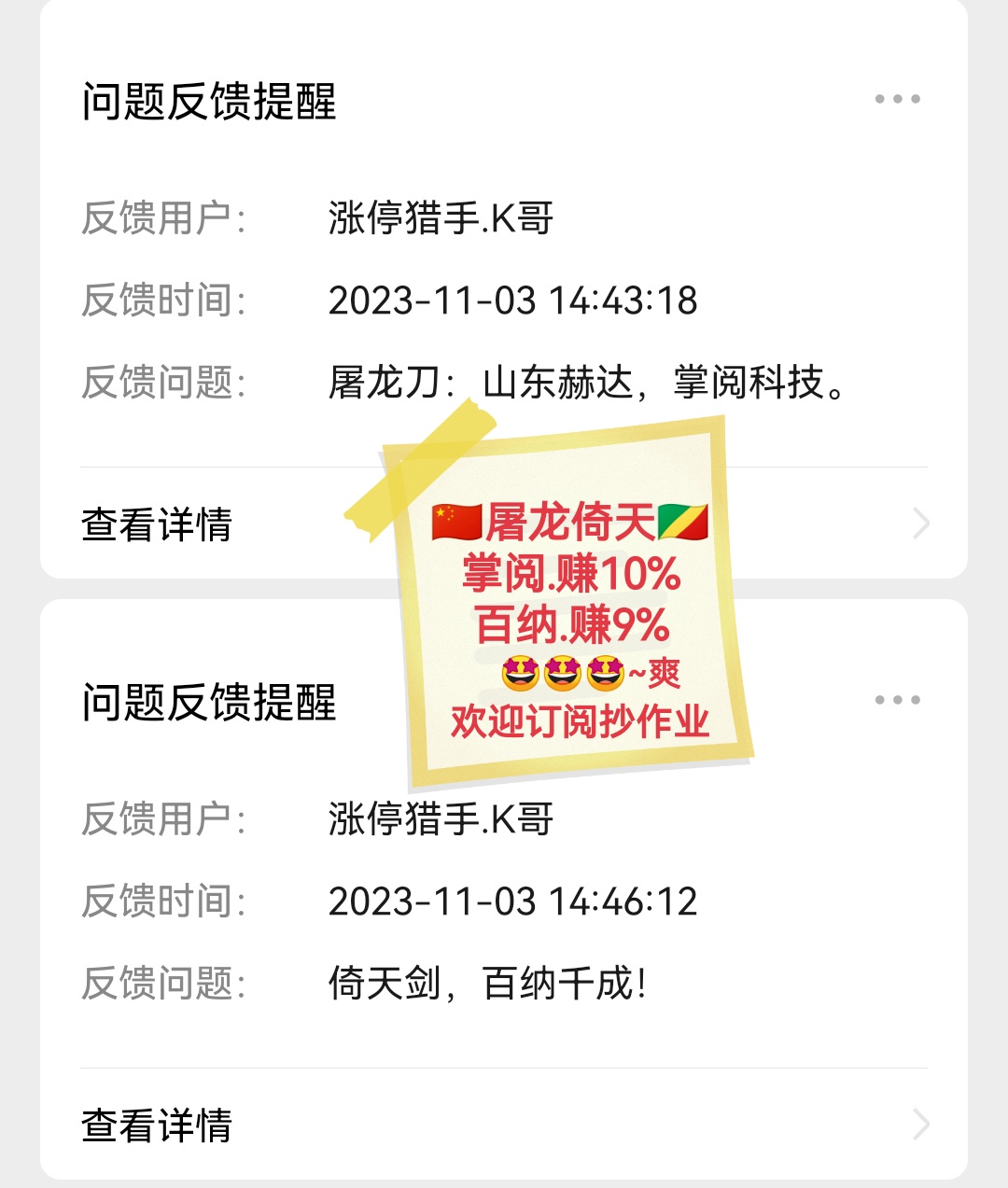View details of the 14:43:18 feedback
Viewport: 1008px width, 1188px height.
tap(157, 524)
